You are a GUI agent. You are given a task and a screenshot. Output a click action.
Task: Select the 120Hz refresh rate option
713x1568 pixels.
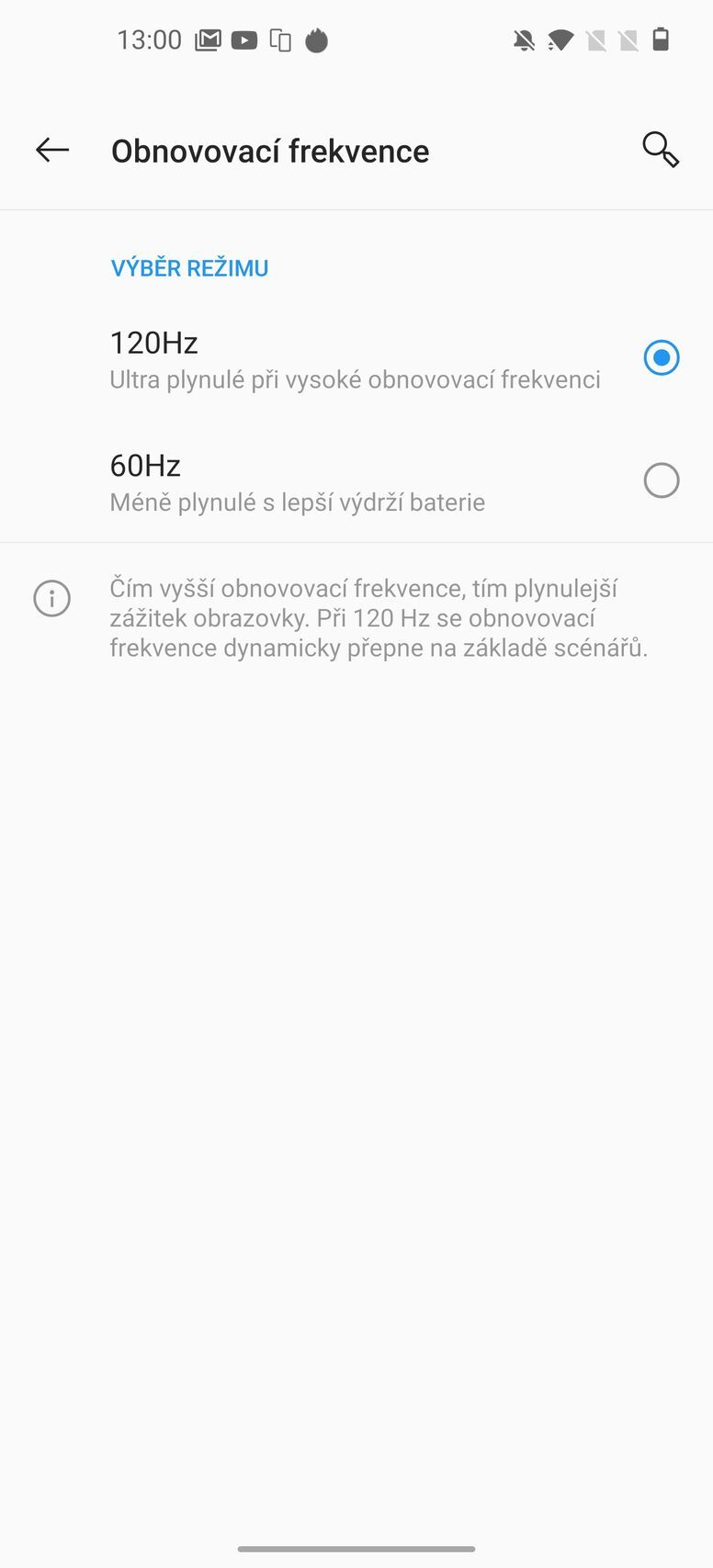coord(662,358)
